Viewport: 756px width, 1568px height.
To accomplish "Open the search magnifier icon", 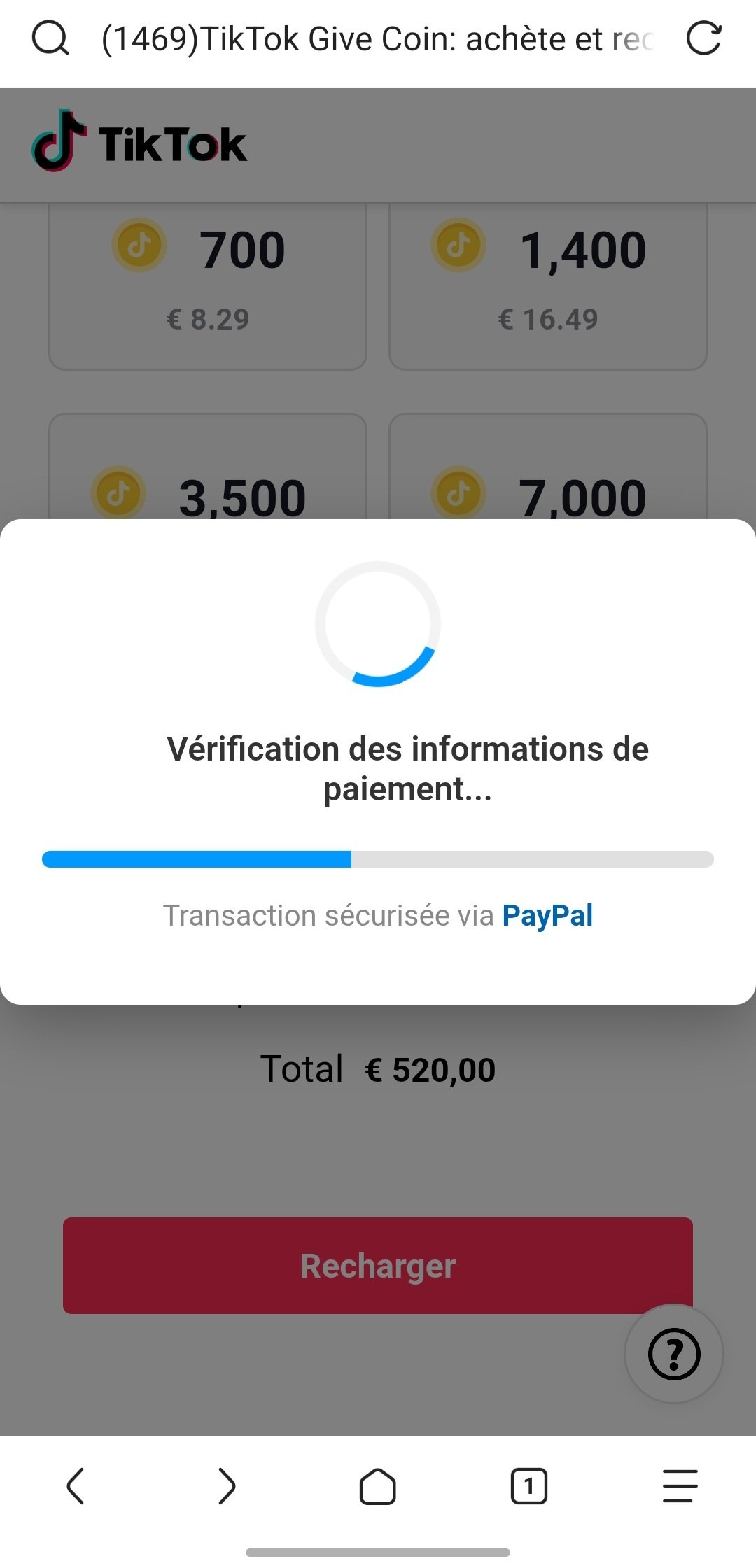I will [50, 38].
